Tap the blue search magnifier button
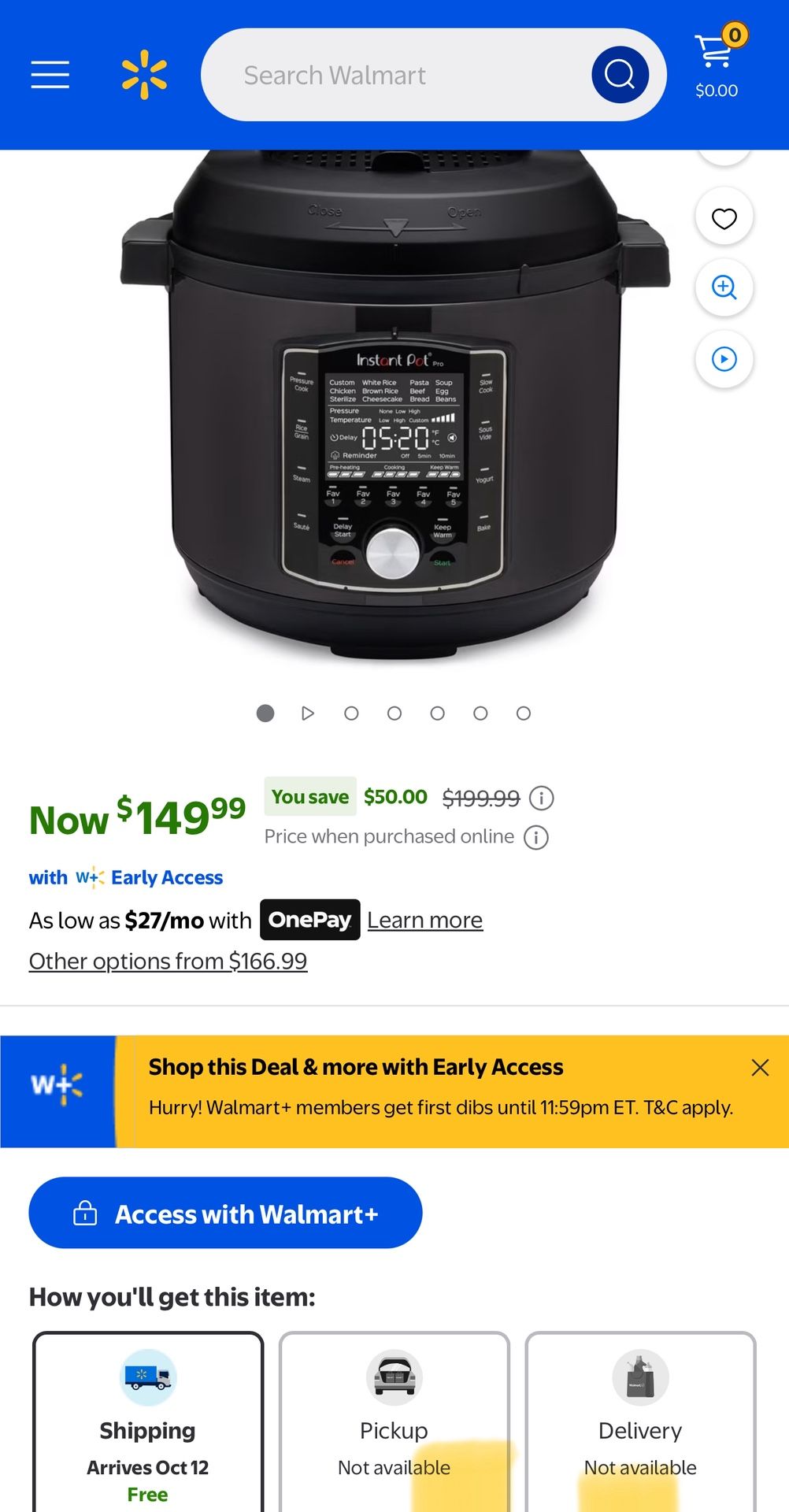 pyautogui.click(x=620, y=75)
